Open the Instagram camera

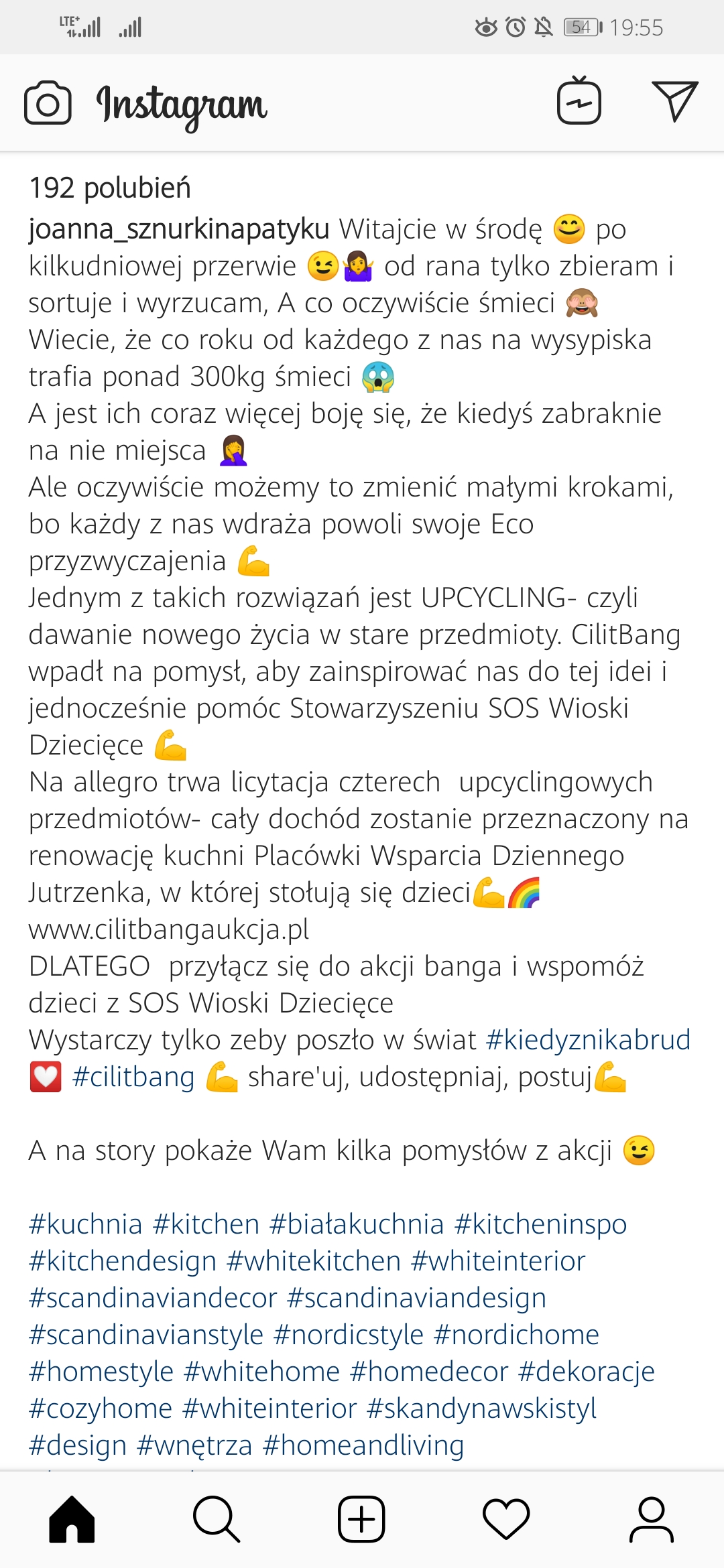(x=48, y=103)
